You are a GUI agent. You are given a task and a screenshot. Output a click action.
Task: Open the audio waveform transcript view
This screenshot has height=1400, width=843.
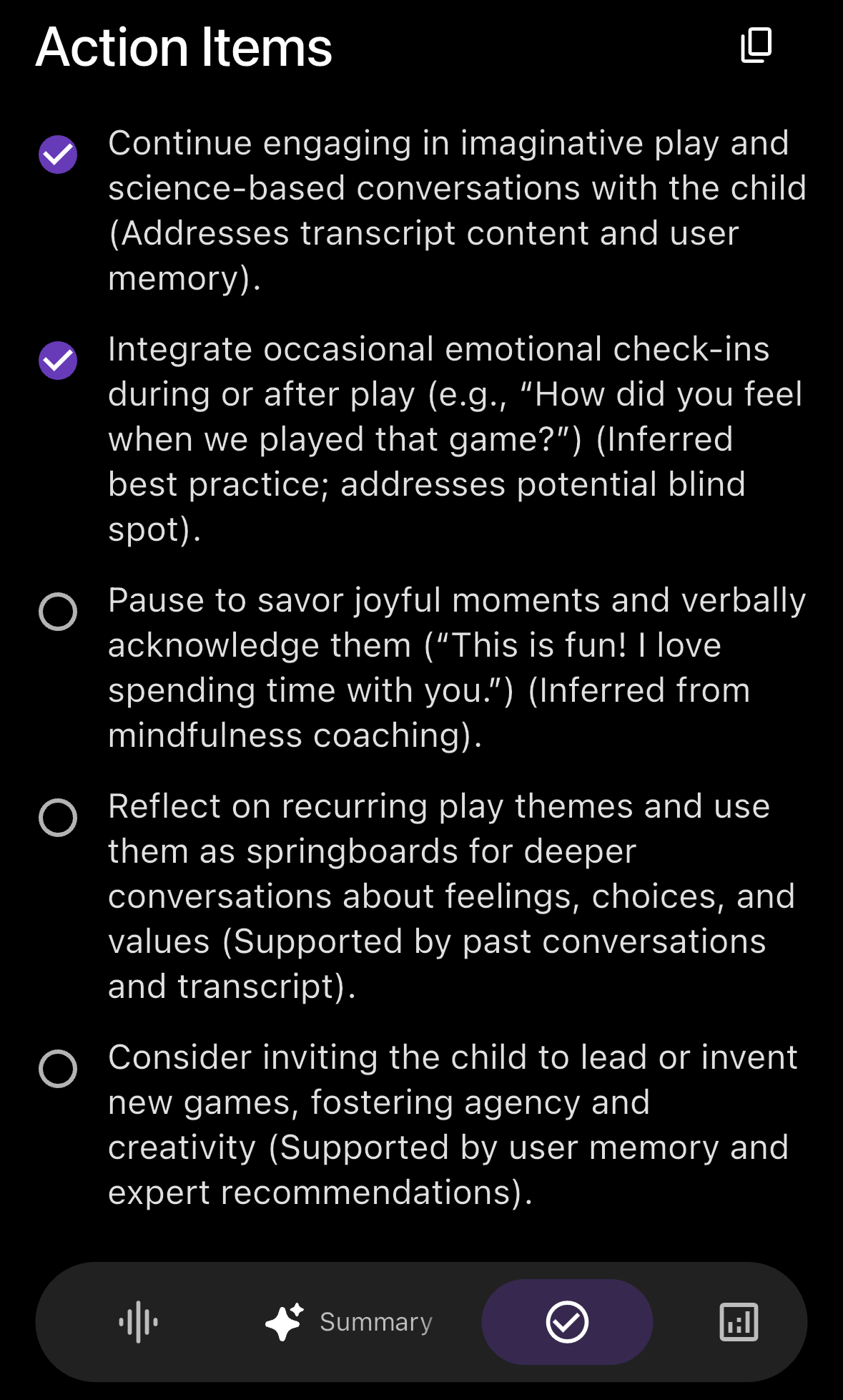pyautogui.click(x=137, y=1321)
